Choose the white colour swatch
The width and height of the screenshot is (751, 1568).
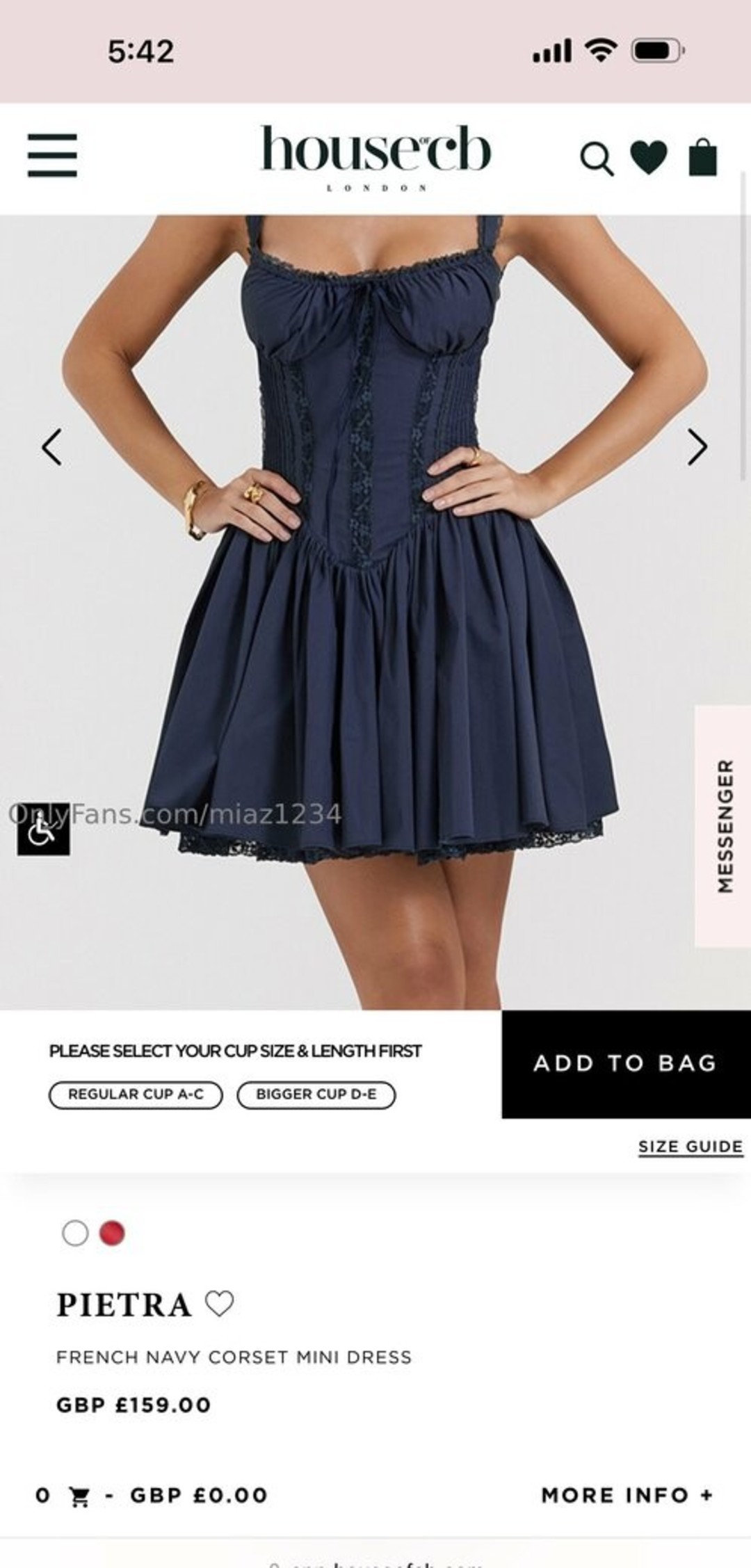coord(75,1233)
